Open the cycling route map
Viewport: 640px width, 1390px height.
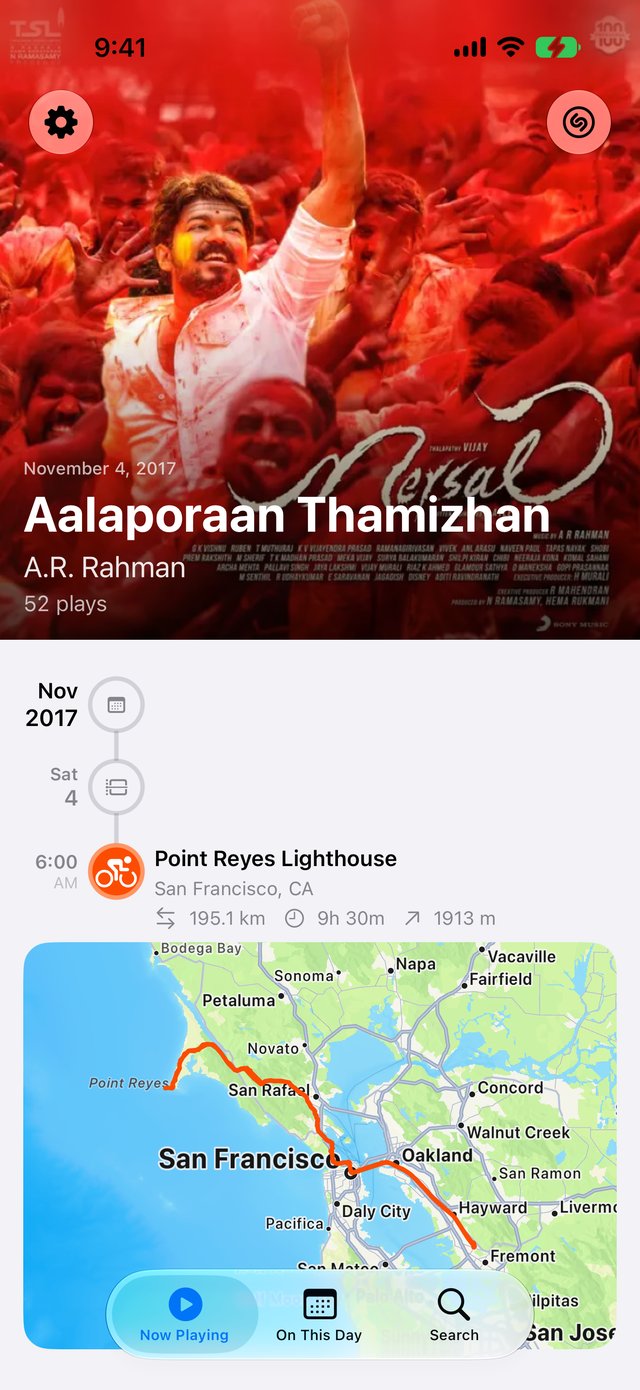(320, 1145)
